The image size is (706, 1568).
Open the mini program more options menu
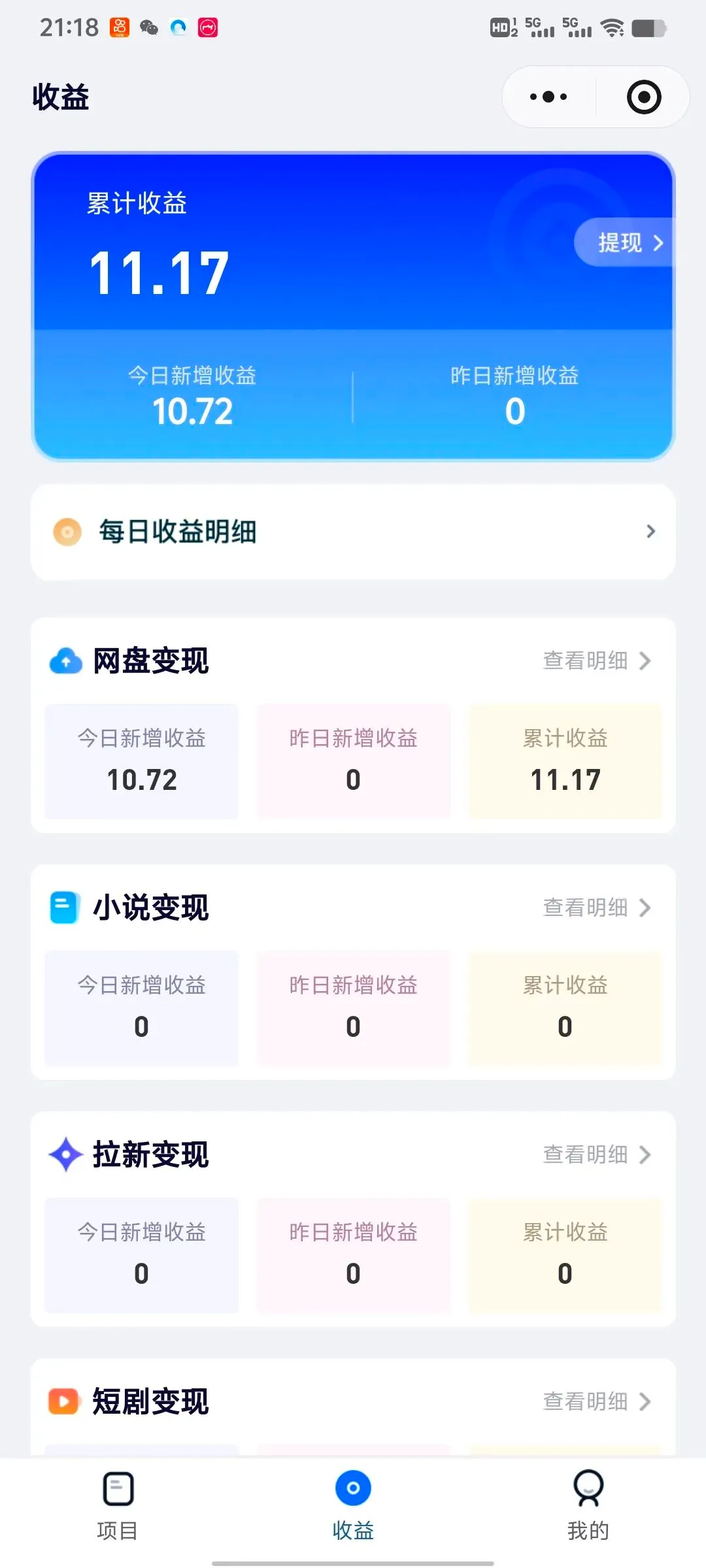click(x=548, y=97)
